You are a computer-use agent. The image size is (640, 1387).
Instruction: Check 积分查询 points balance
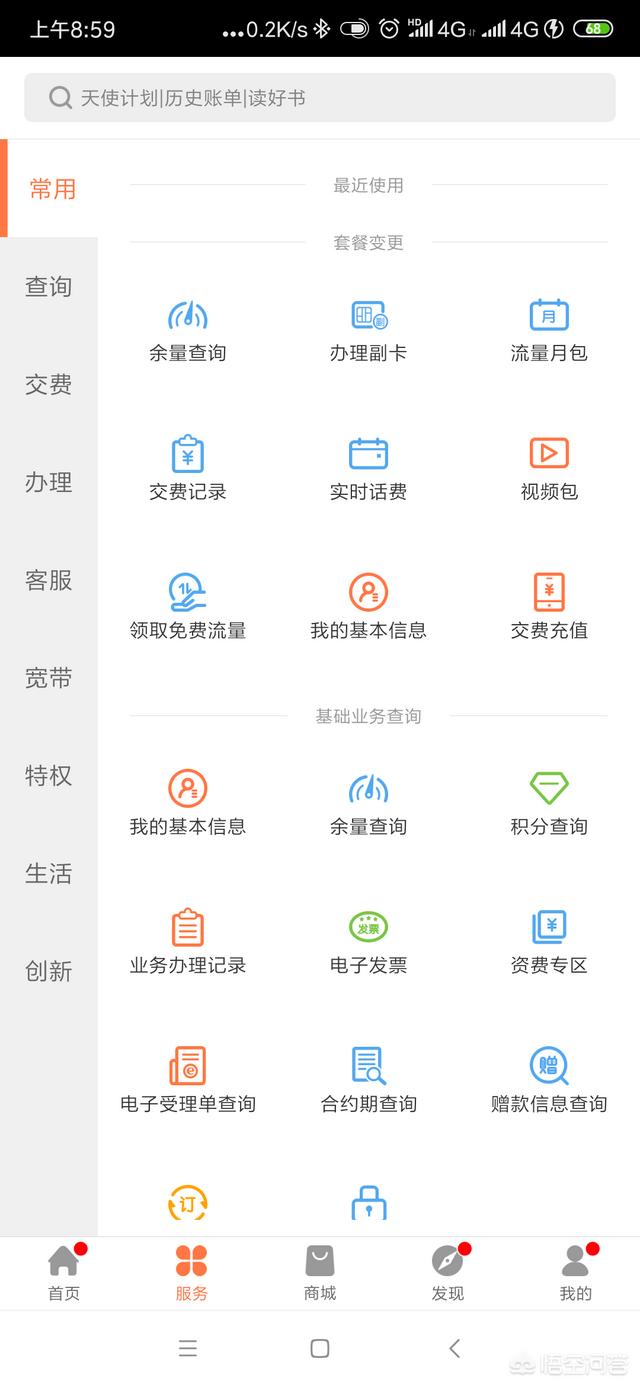click(x=549, y=804)
